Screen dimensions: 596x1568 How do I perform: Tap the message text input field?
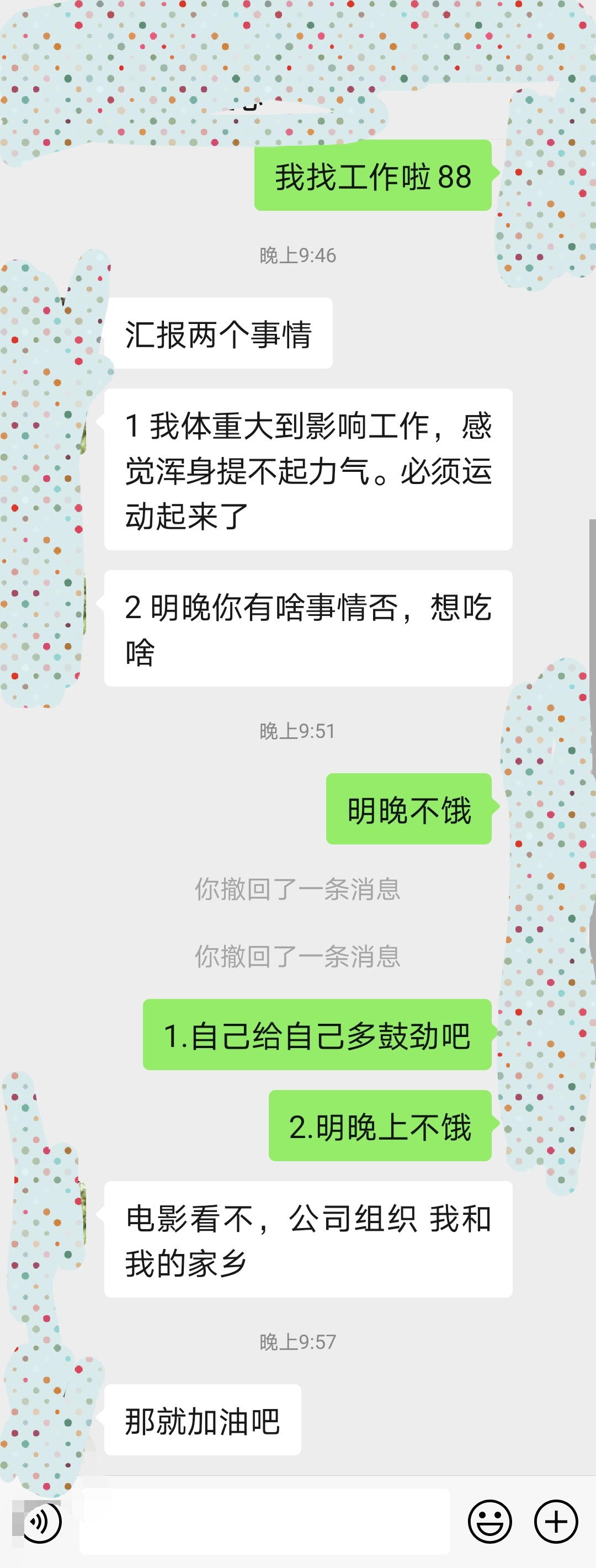pos(265,1521)
